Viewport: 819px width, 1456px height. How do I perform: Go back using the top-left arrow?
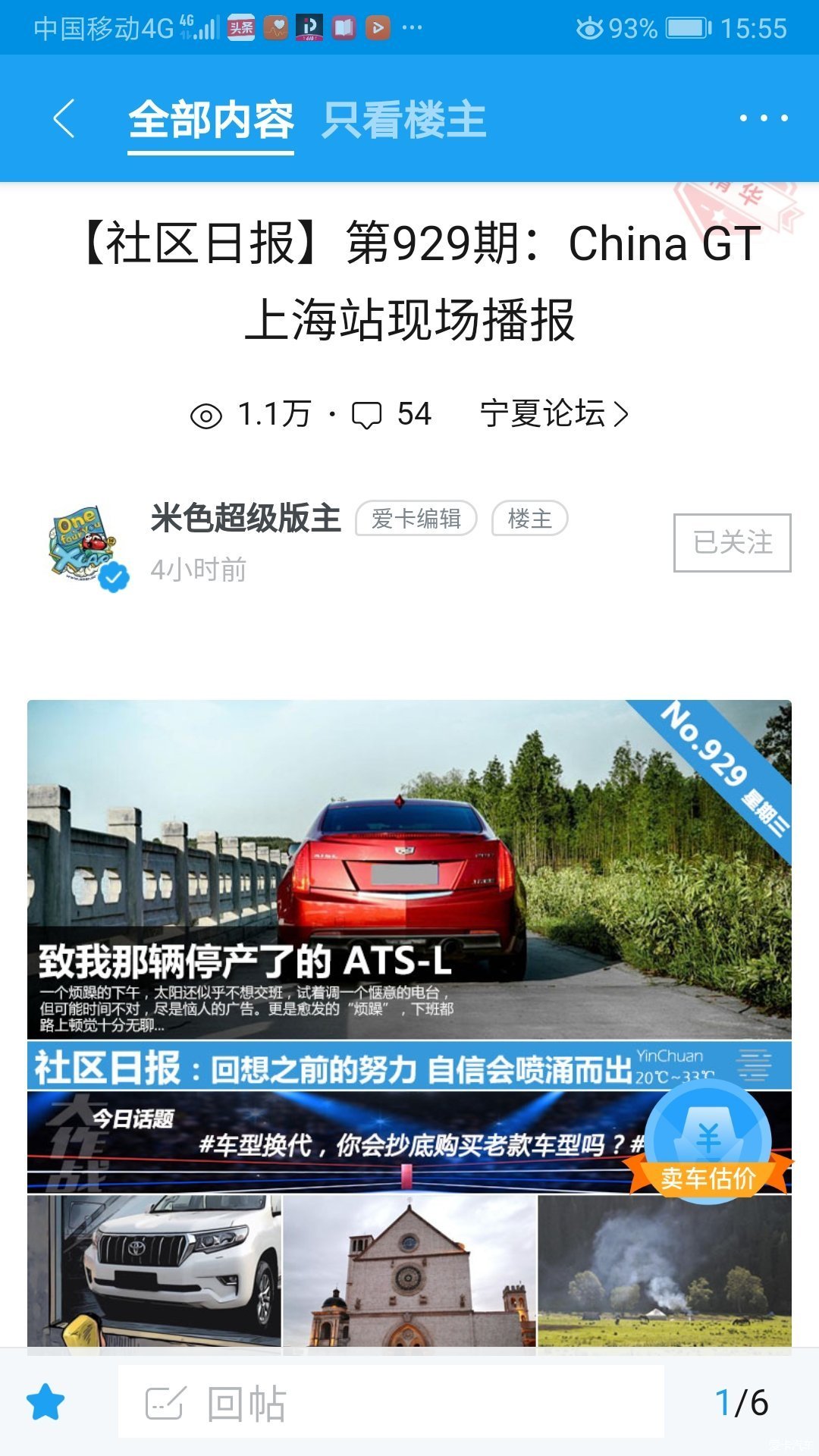[64, 119]
